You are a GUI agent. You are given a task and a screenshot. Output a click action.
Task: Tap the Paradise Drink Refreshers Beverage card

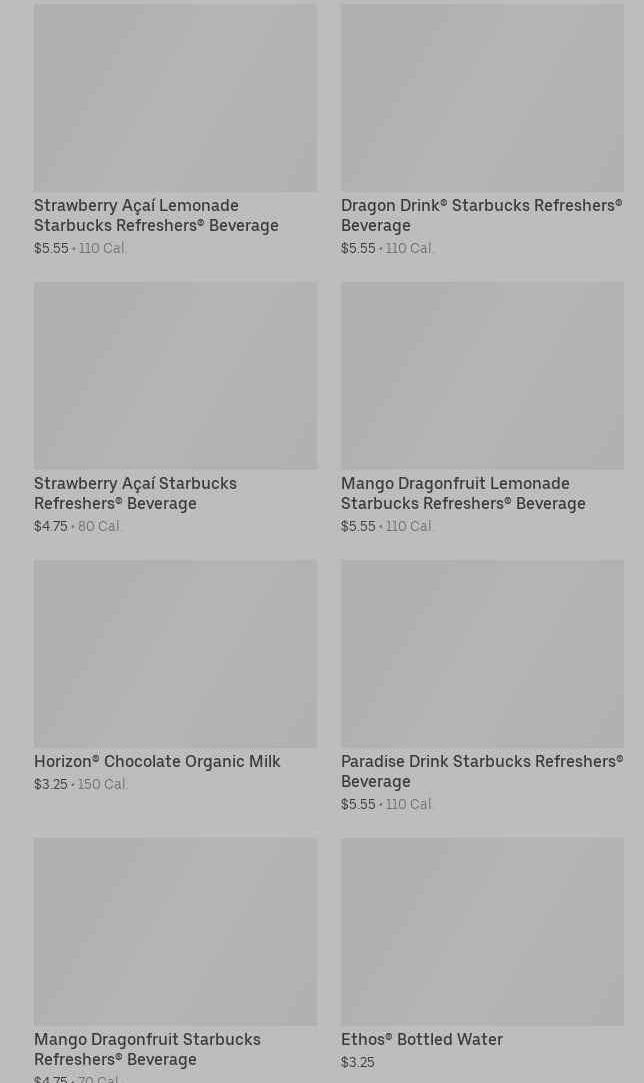(482, 654)
